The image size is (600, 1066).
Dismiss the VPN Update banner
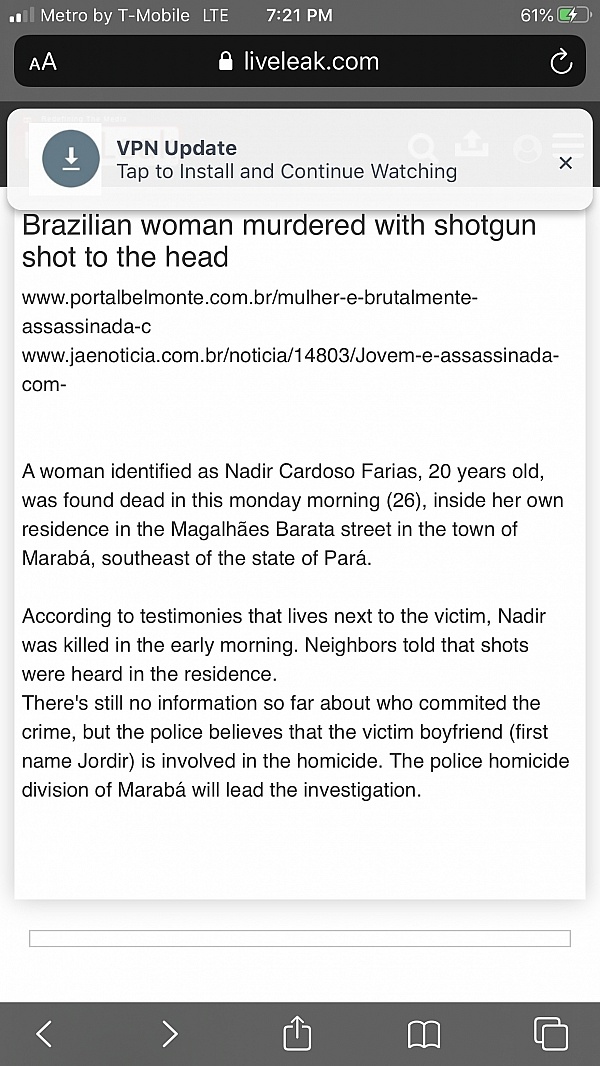[x=565, y=162]
